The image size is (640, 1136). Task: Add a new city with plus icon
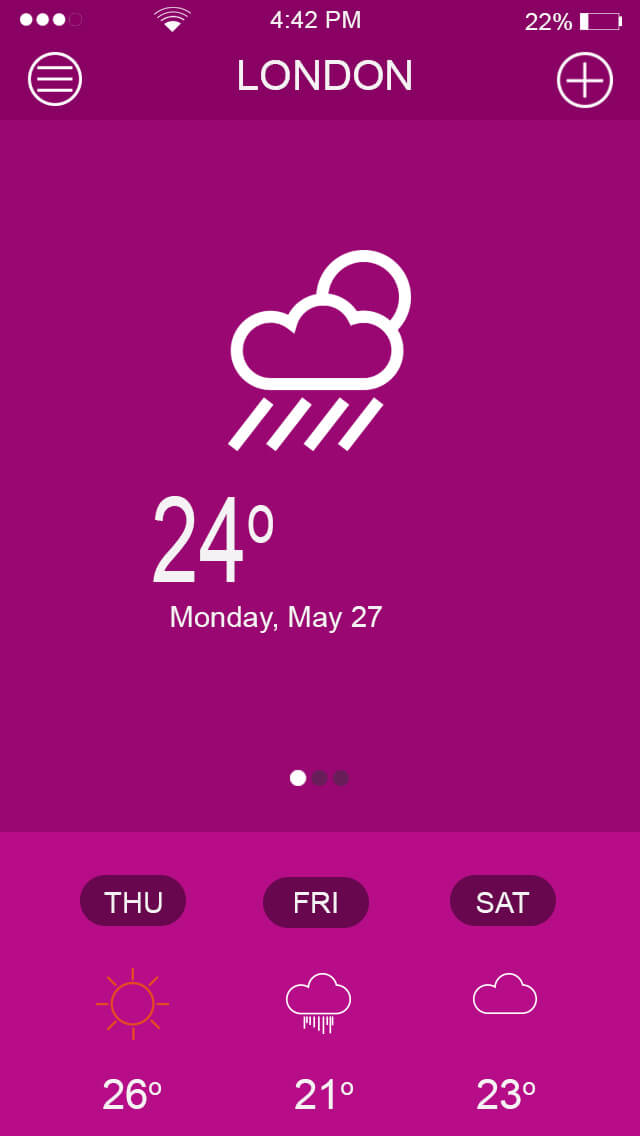tap(585, 79)
